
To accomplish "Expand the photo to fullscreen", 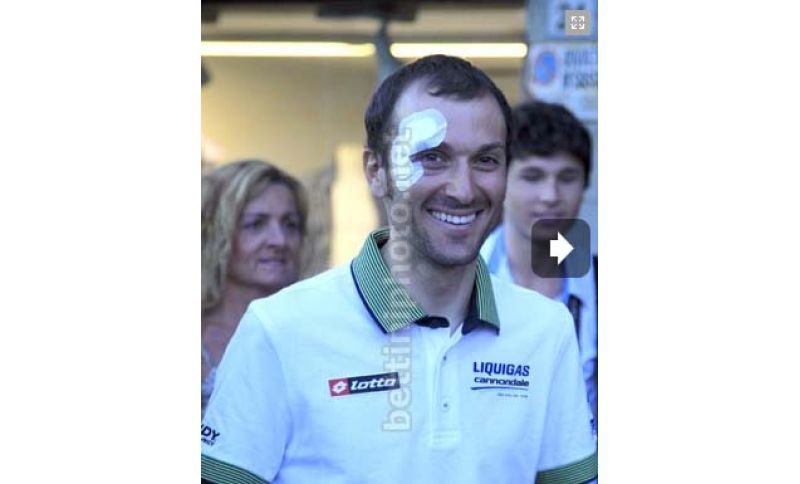I will 577,22.
